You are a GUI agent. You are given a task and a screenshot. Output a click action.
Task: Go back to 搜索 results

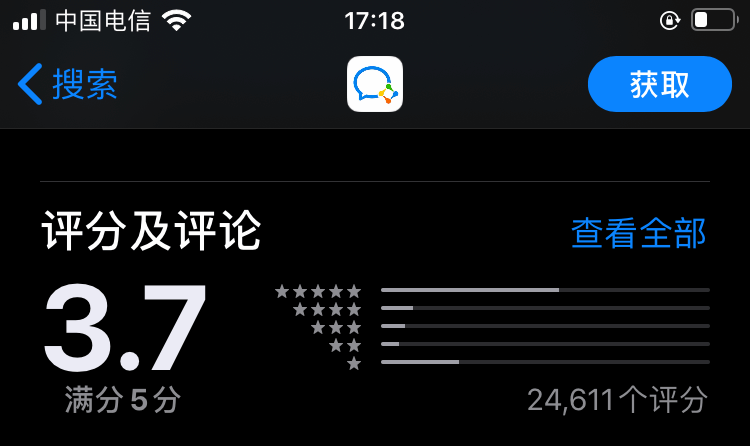pyautogui.click(x=68, y=84)
